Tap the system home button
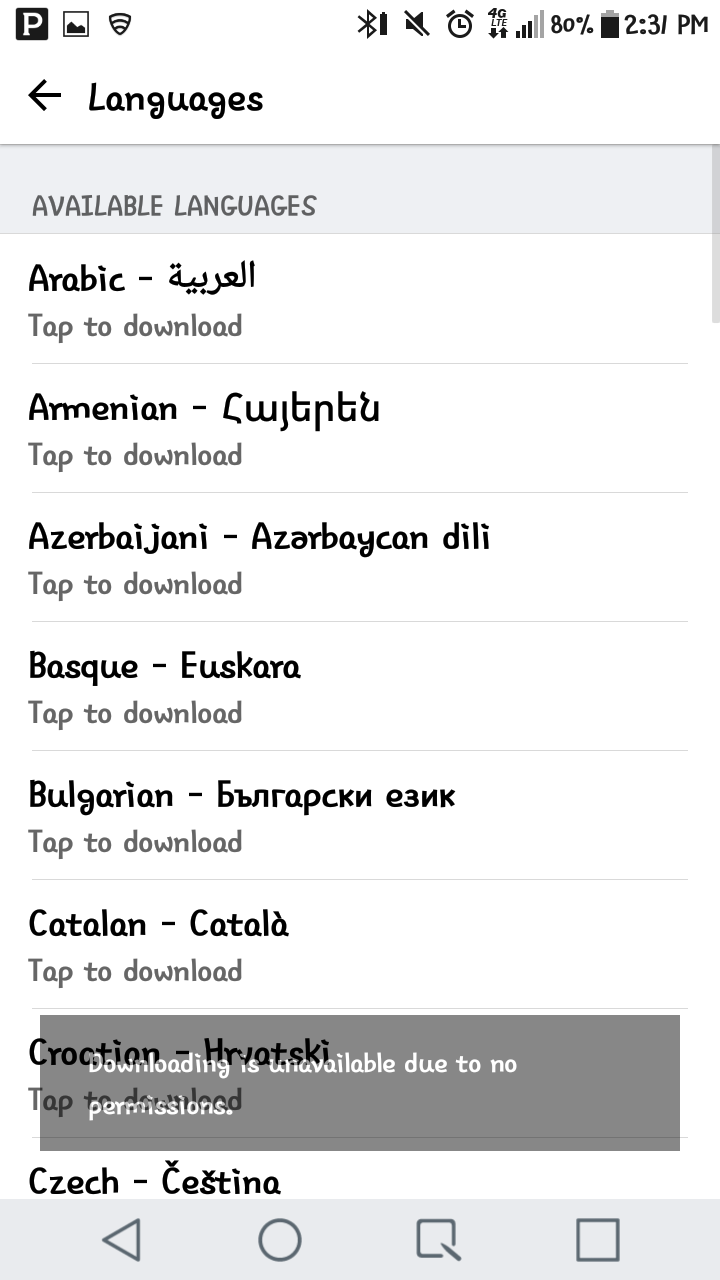This screenshot has width=720, height=1280. (x=280, y=1240)
